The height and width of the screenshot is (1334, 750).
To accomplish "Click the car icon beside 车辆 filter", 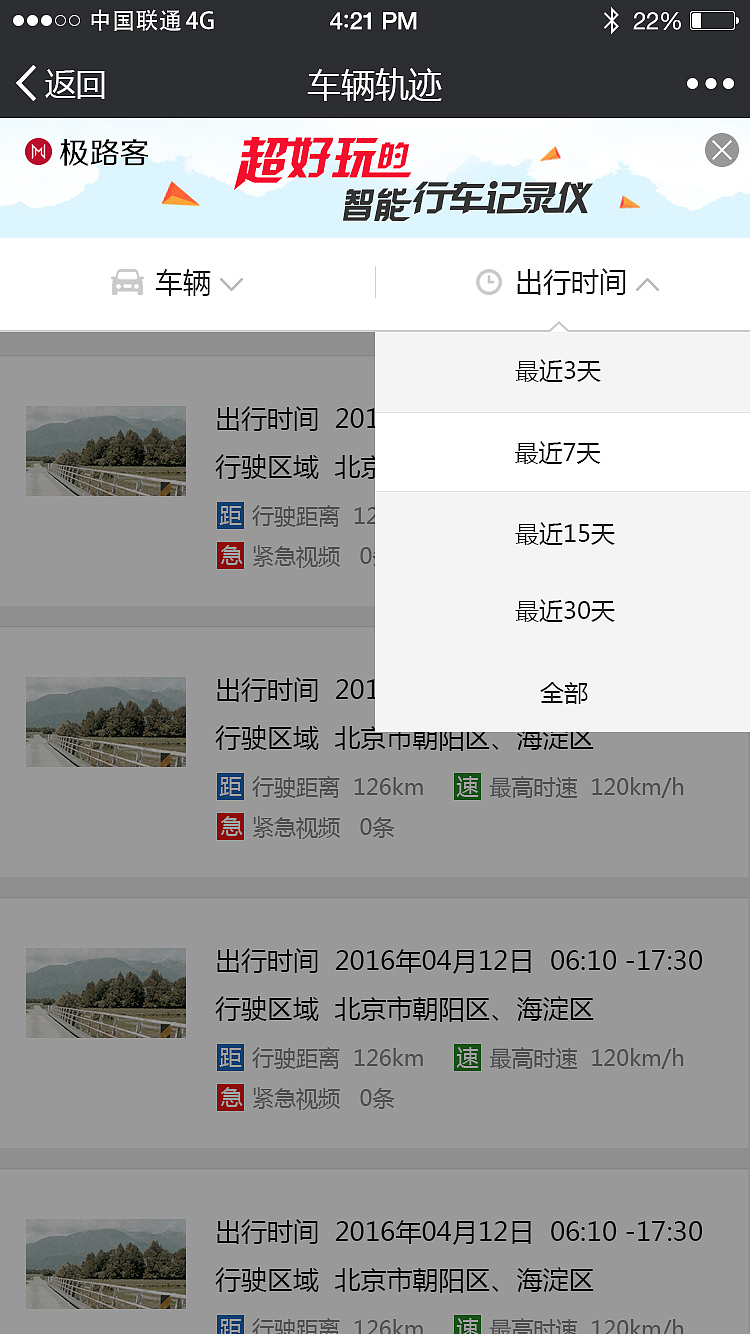I will click(126, 283).
